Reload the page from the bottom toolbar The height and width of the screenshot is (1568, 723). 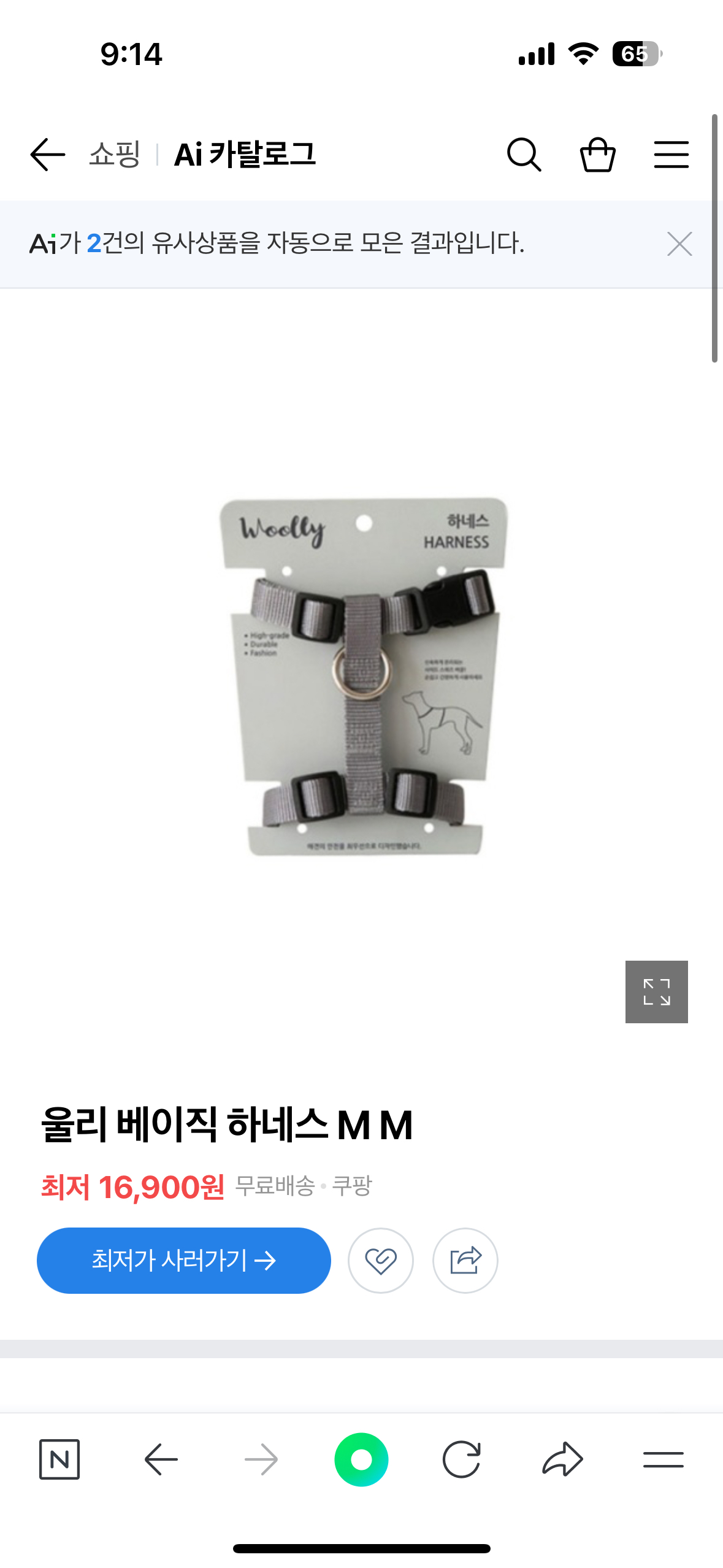(461, 1459)
